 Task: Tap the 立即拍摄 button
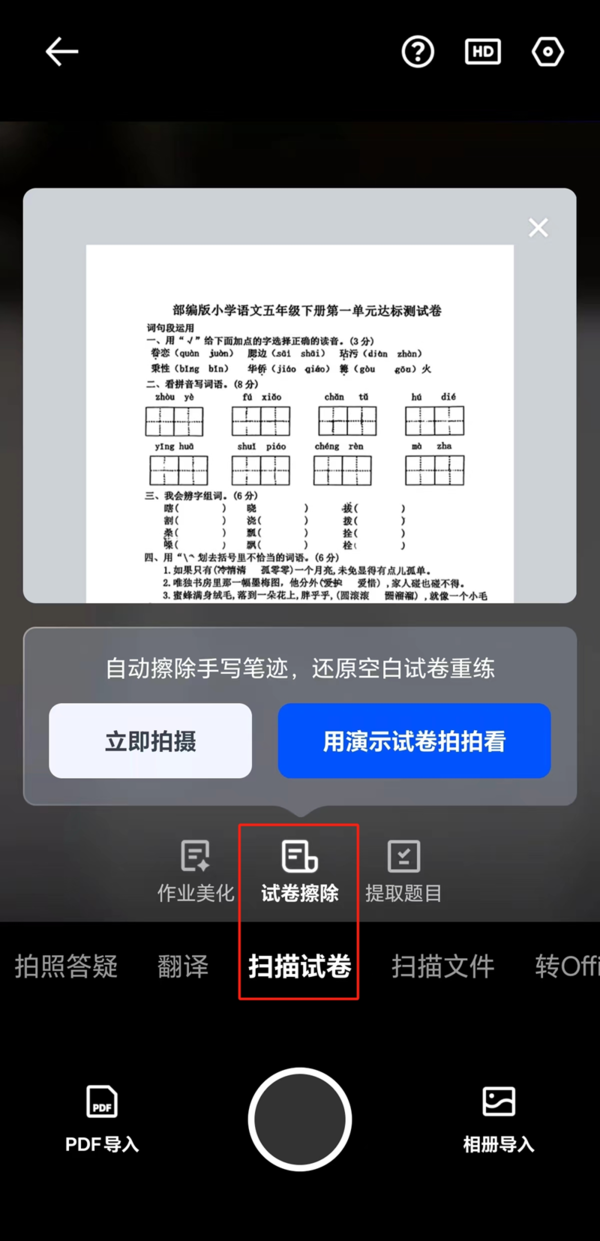150,741
